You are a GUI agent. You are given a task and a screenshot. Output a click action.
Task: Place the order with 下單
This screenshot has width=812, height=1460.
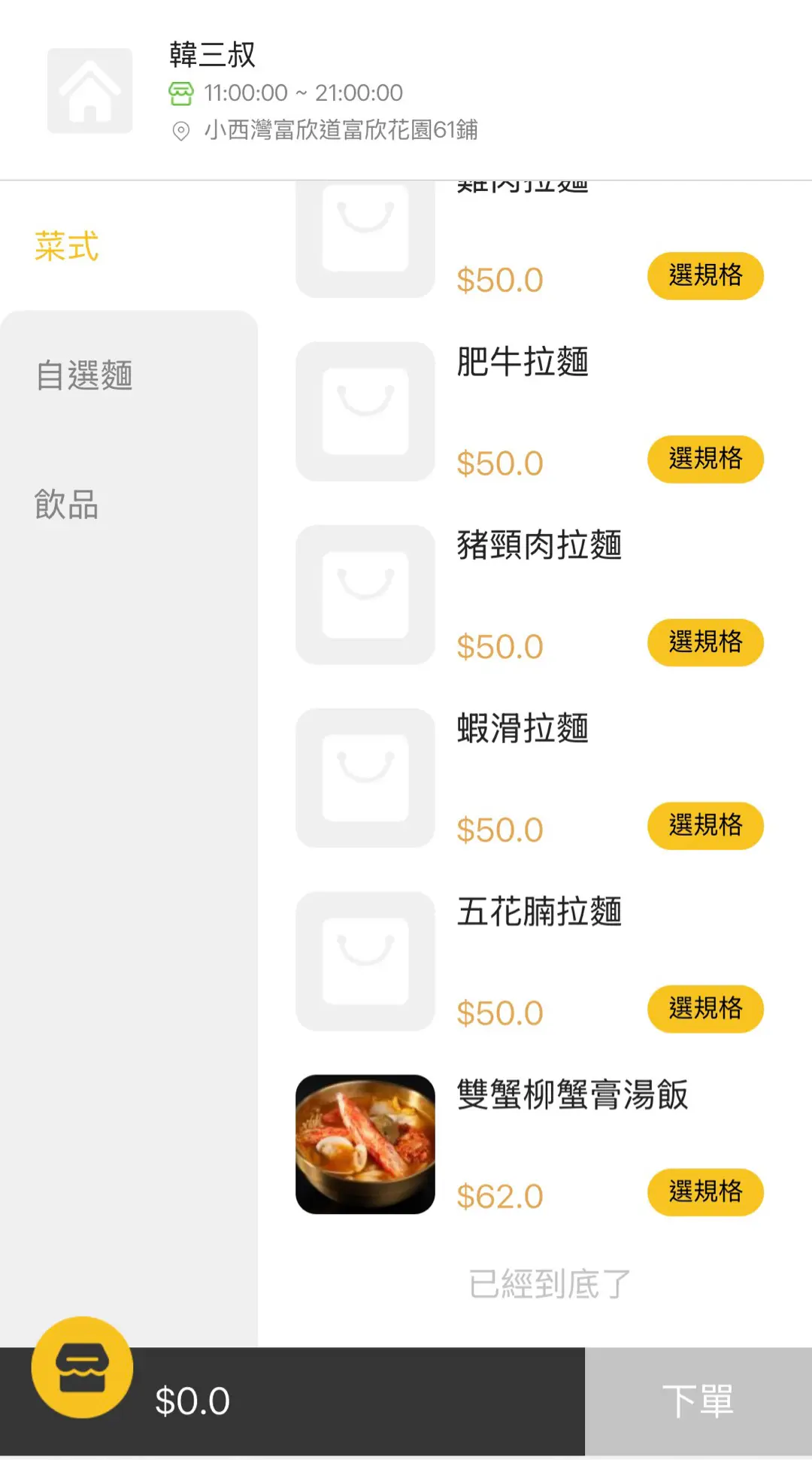click(x=698, y=1401)
